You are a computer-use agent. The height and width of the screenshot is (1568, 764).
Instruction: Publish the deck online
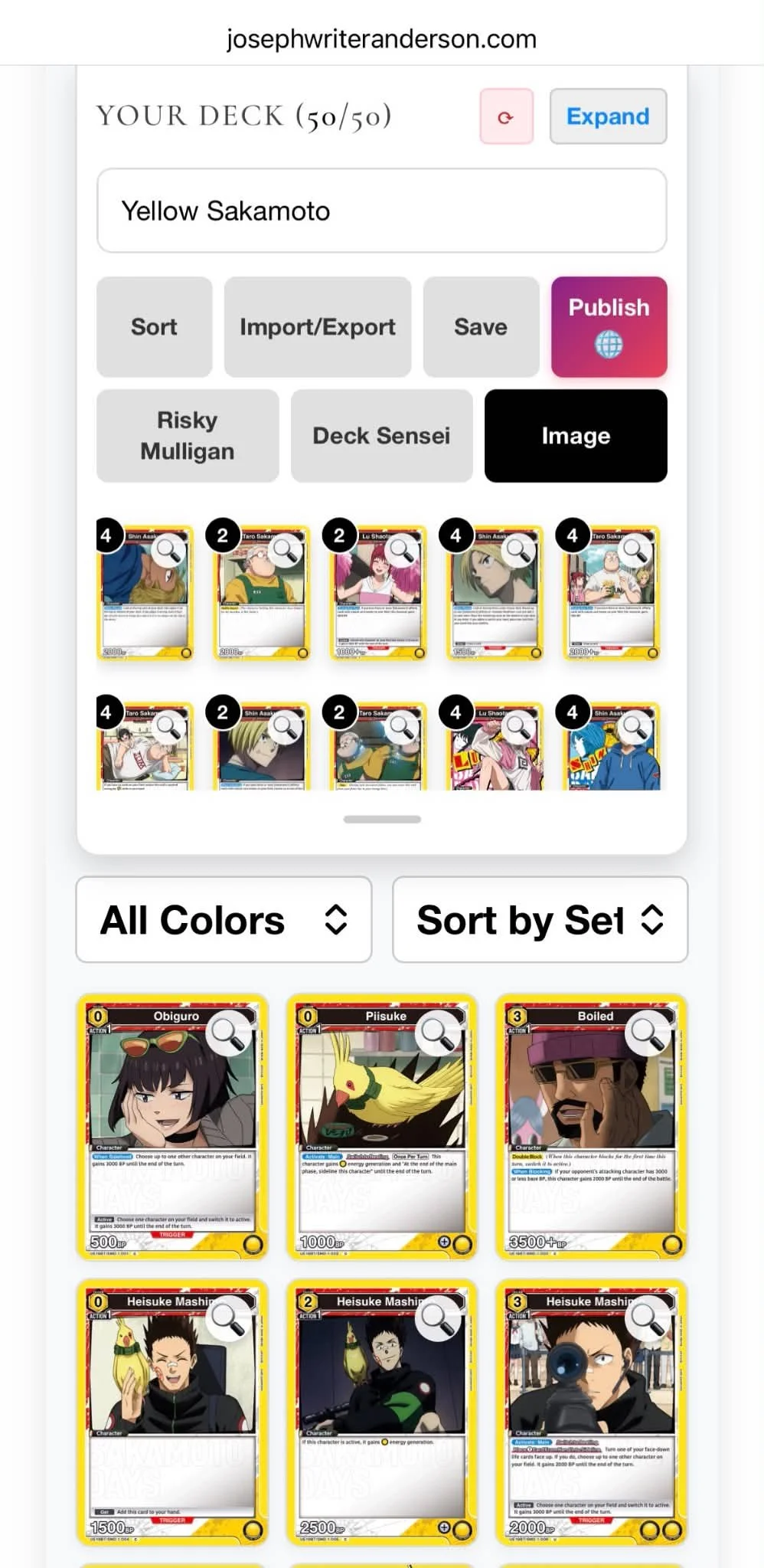[x=609, y=327]
